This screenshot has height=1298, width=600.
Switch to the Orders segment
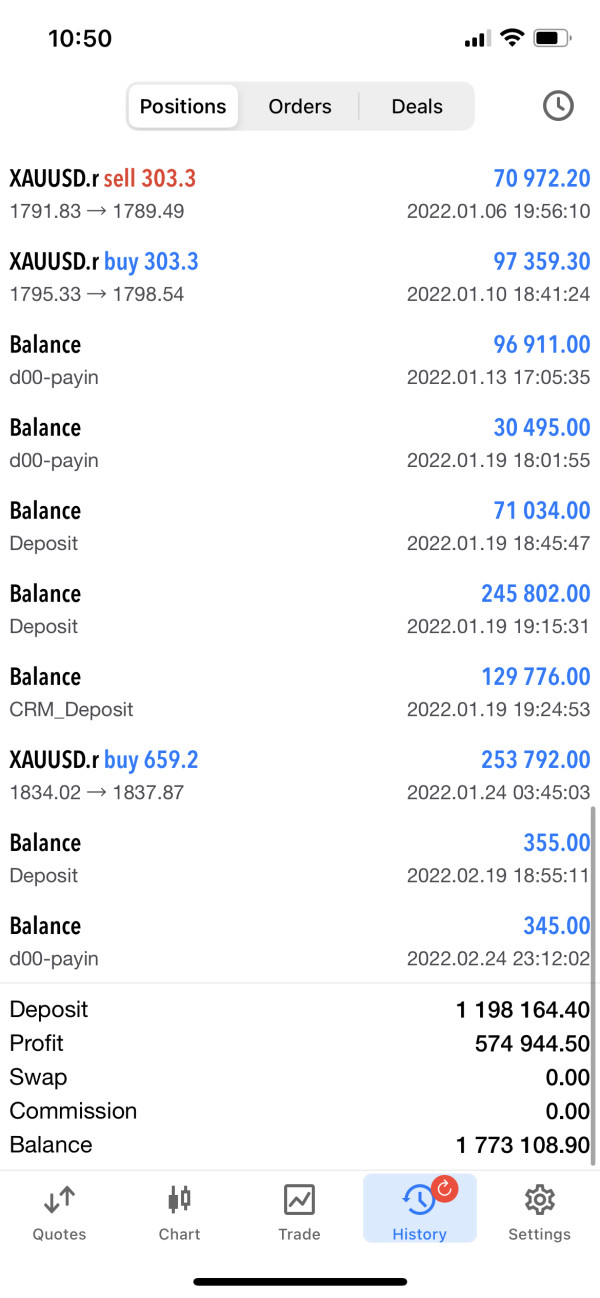[x=300, y=106]
